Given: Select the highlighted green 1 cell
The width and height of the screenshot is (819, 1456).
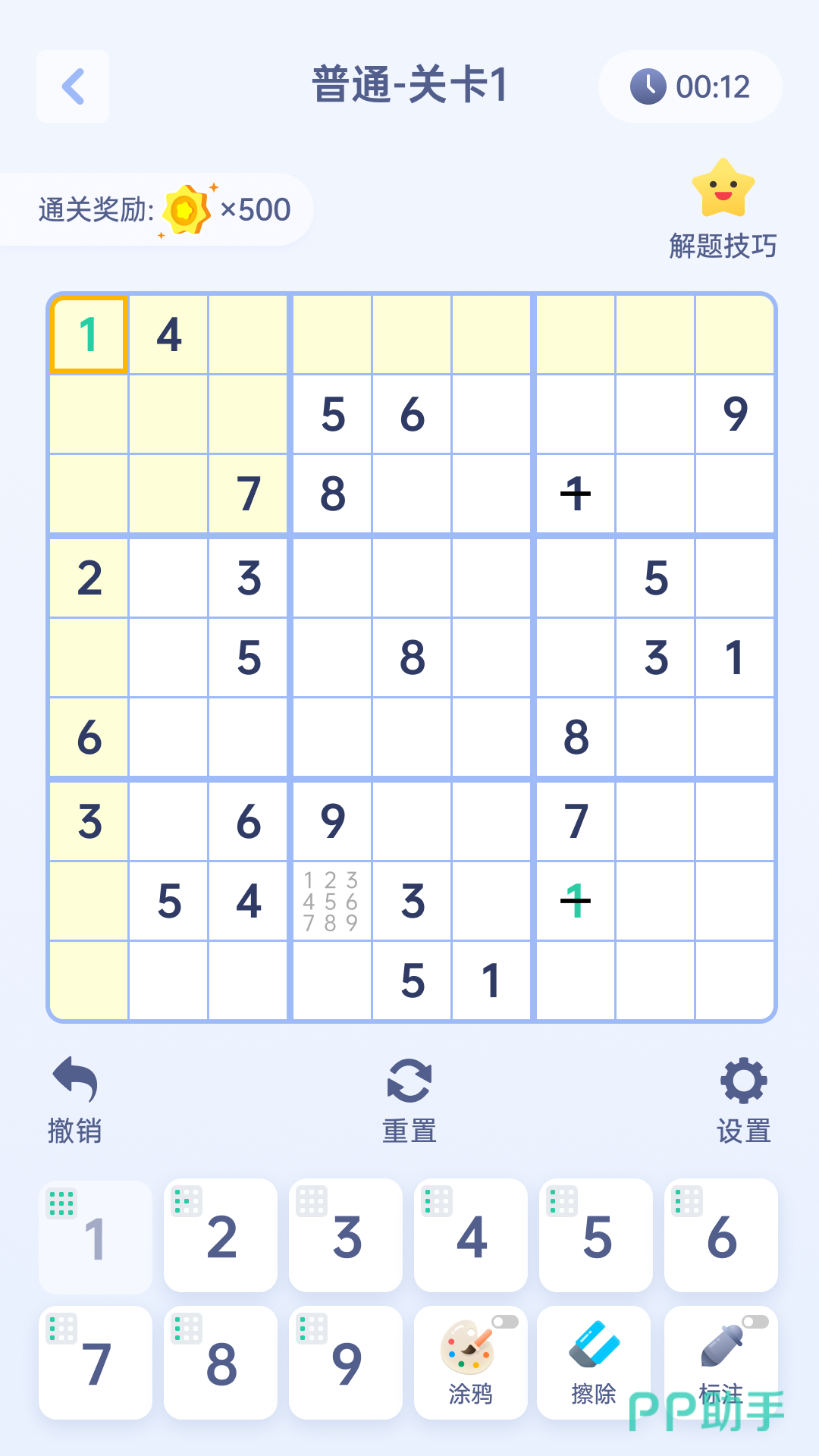Looking at the screenshot, I should coord(89,334).
